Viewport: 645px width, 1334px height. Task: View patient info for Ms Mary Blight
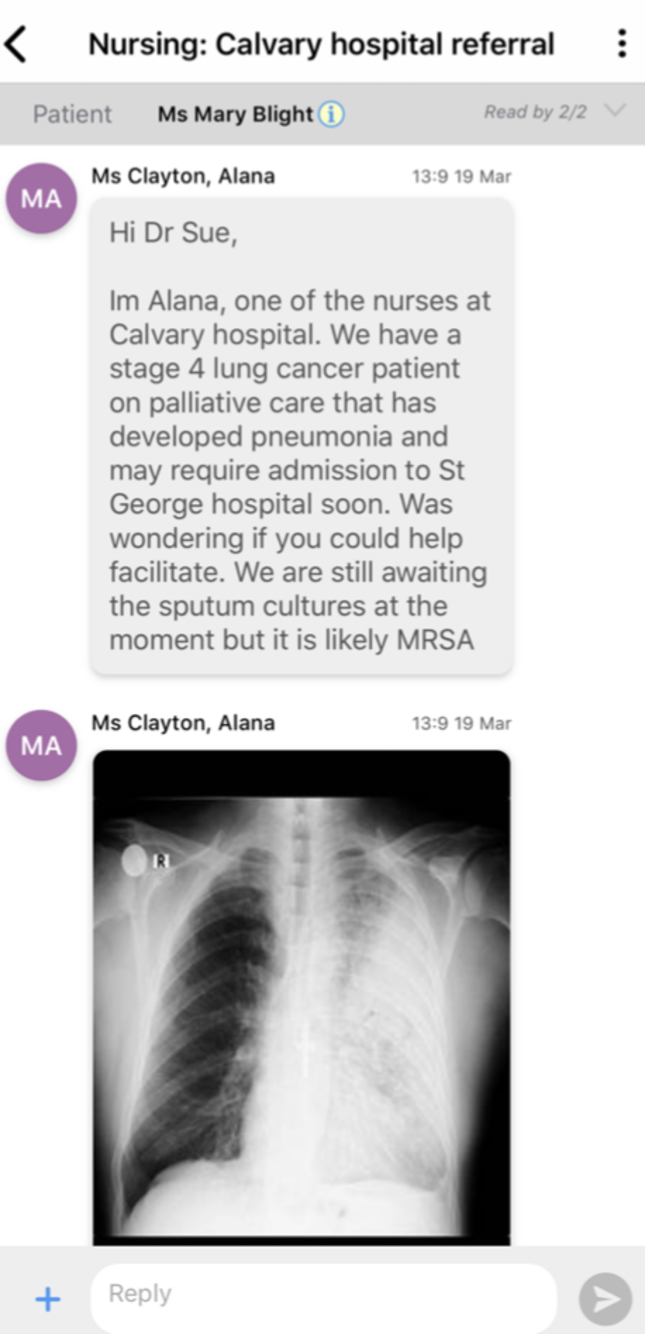click(x=331, y=115)
